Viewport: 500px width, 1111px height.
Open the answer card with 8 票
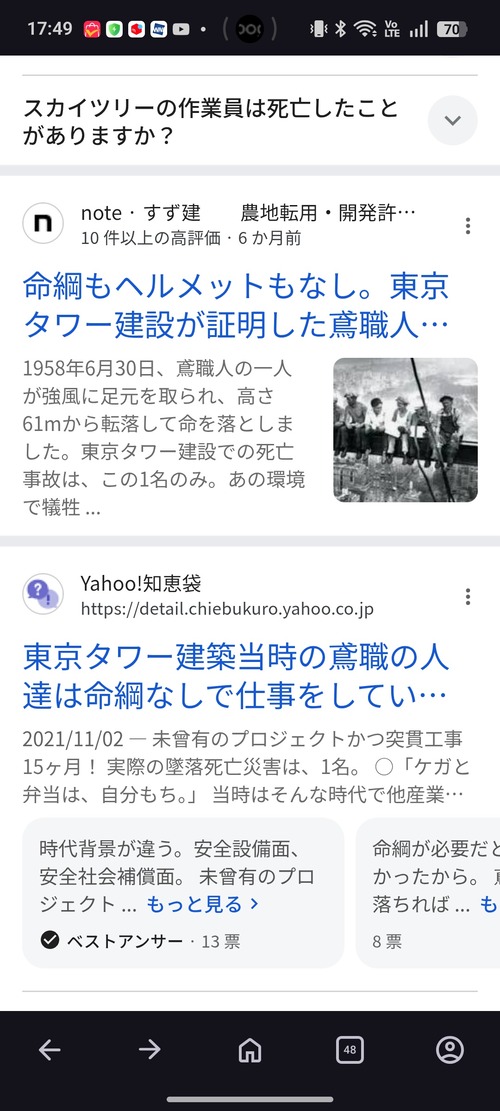428,893
